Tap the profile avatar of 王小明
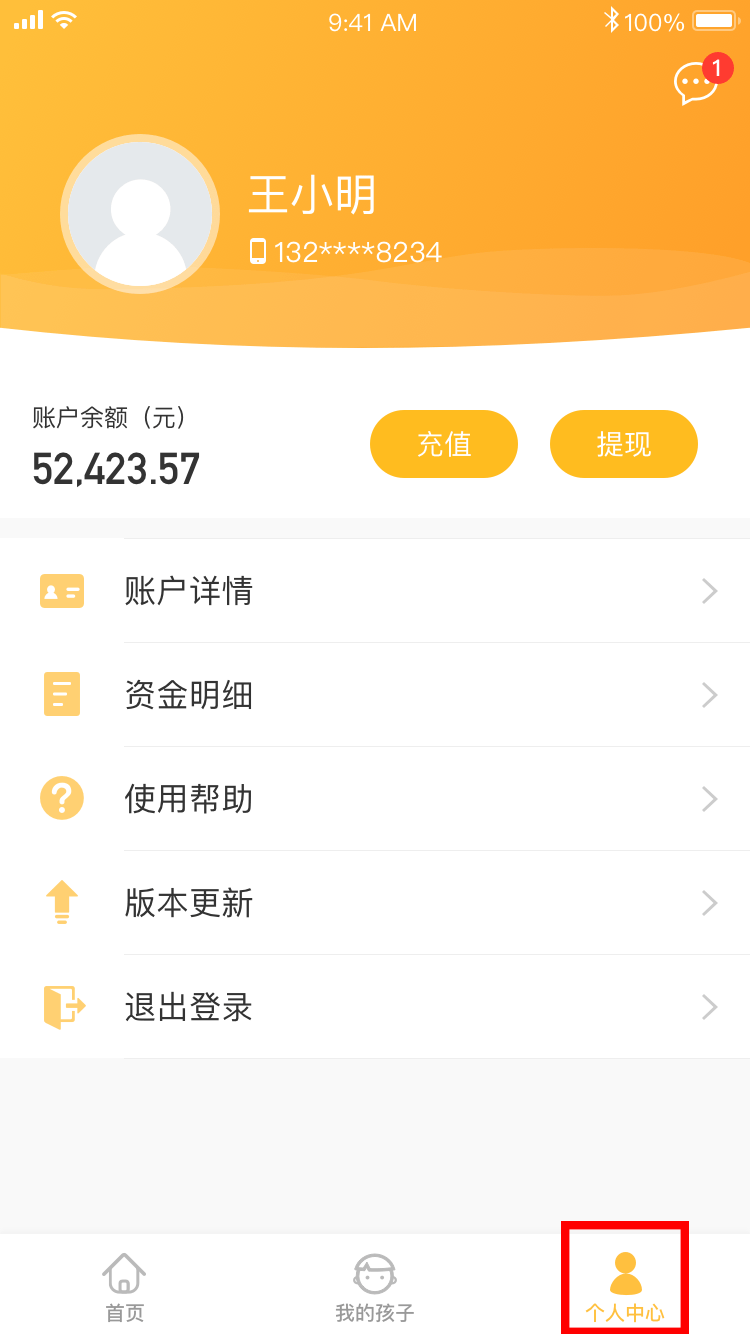Screen dimensions: 750x1334 click(x=140, y=214)
